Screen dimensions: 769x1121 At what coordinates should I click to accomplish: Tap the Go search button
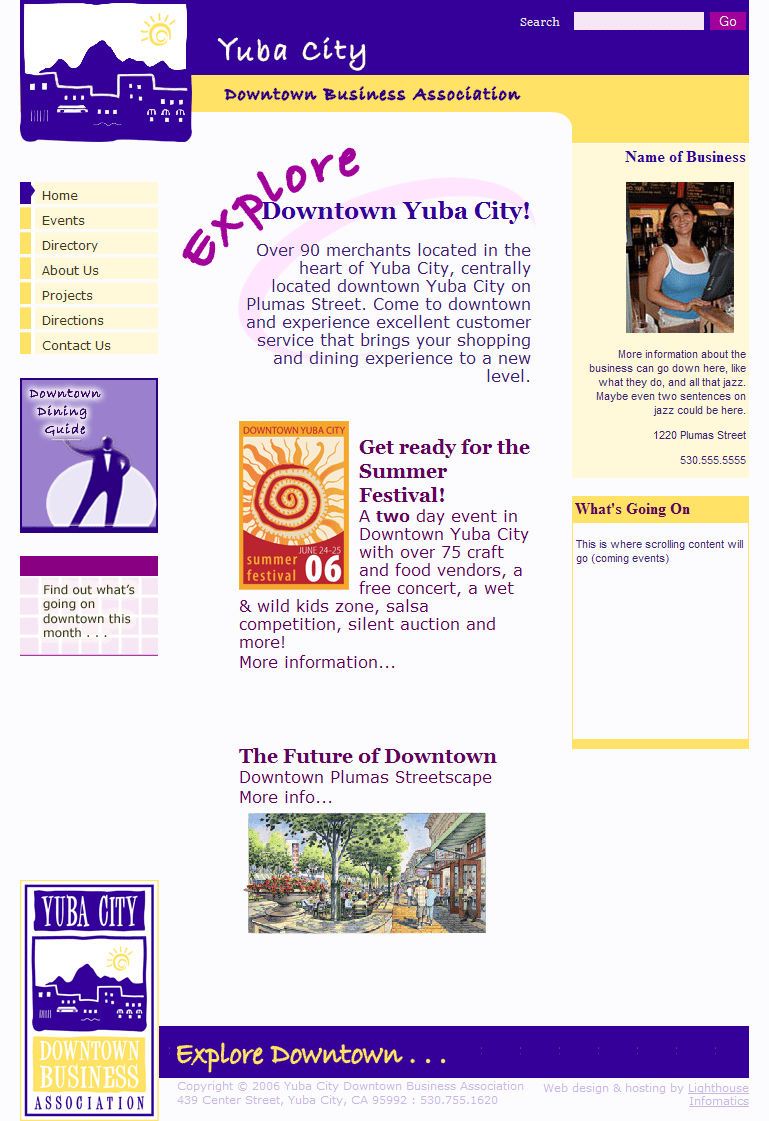point(727,21)
